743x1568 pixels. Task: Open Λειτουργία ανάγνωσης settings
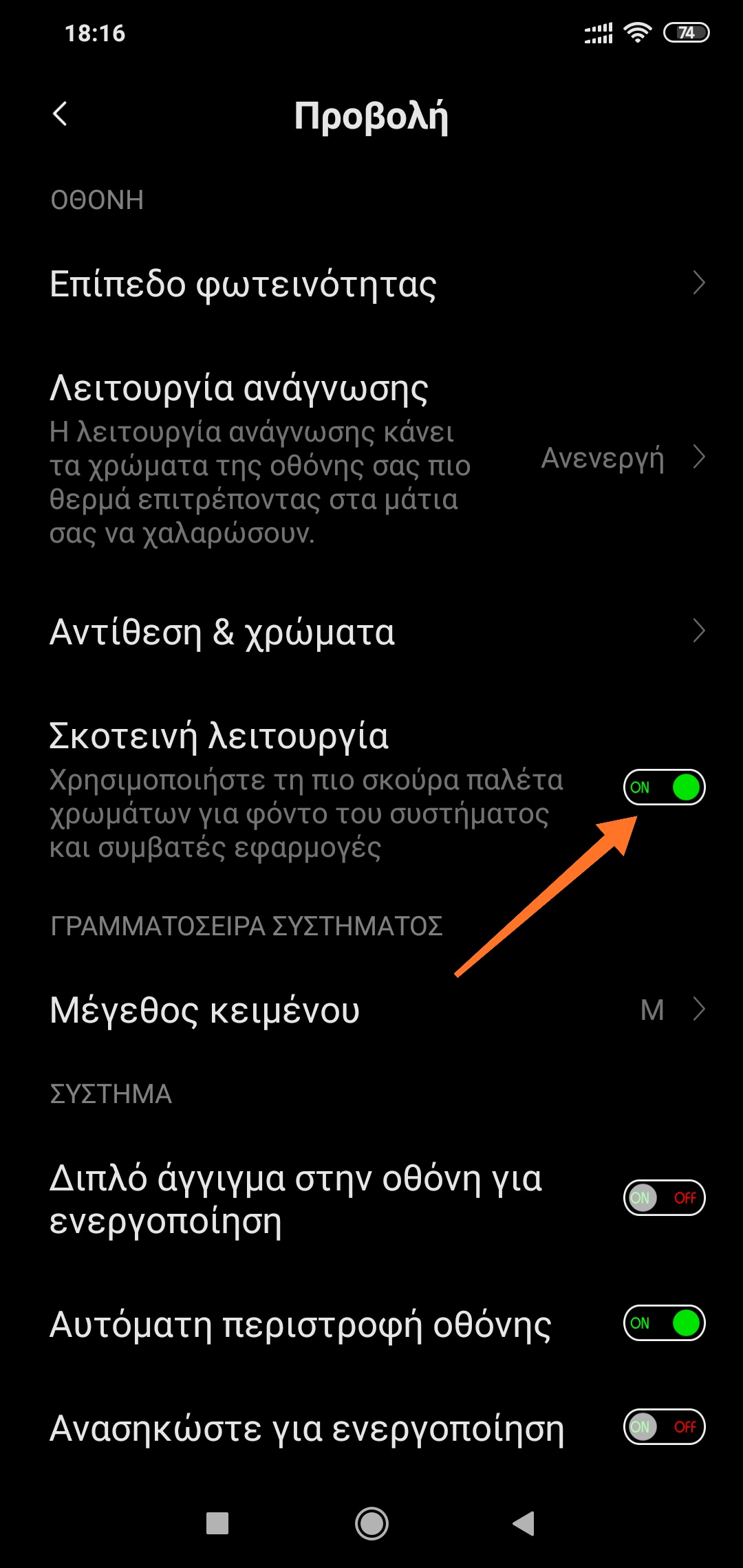pos(371,457)
